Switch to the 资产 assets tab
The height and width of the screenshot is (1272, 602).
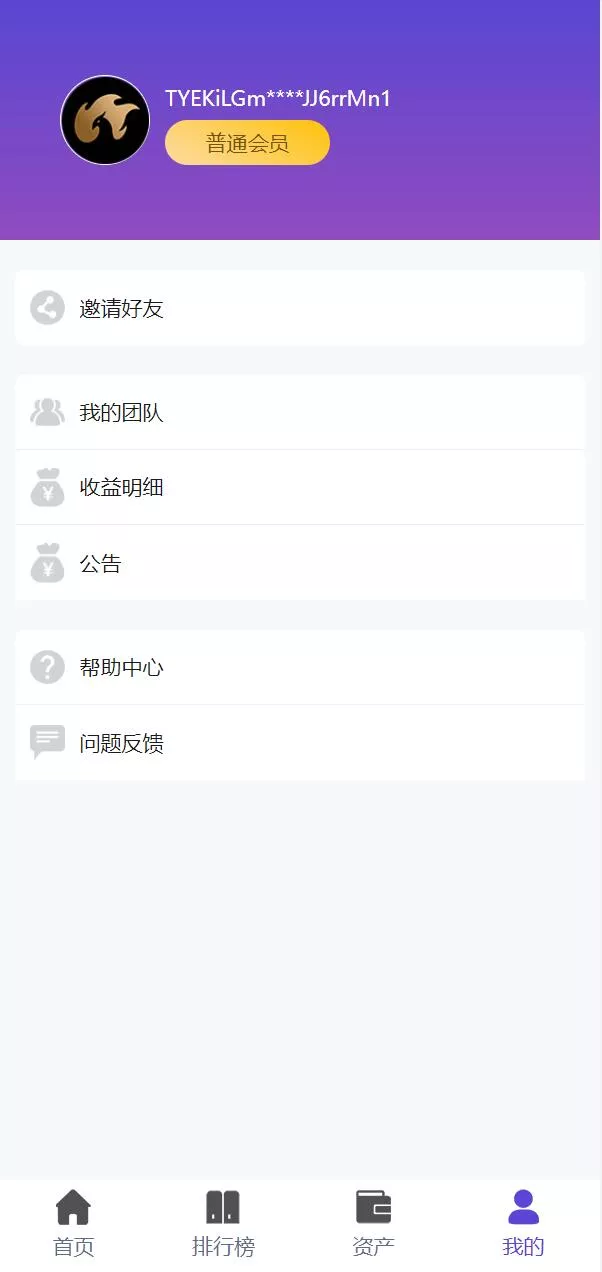pos(373,1223)
